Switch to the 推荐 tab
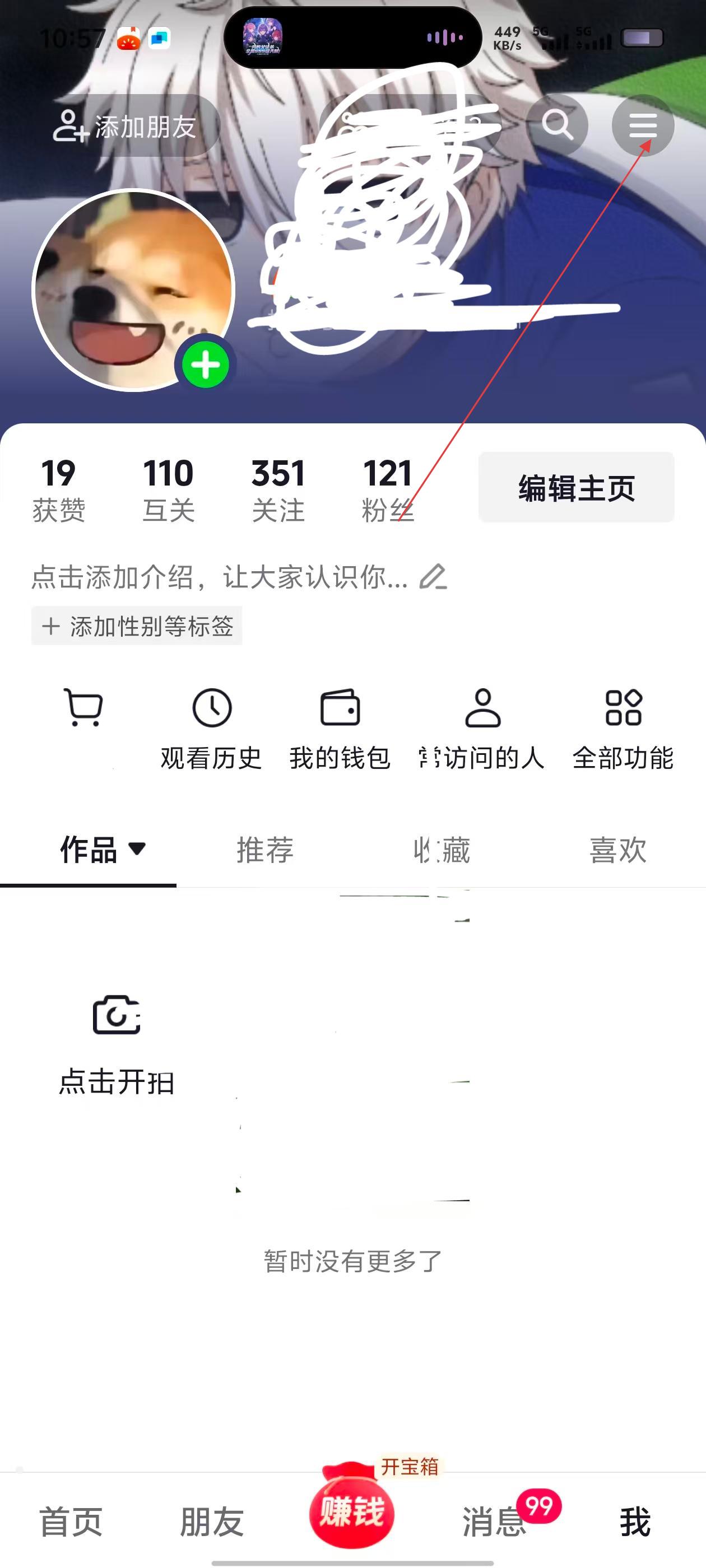The image size is (706, 1568). click(265, 850)
